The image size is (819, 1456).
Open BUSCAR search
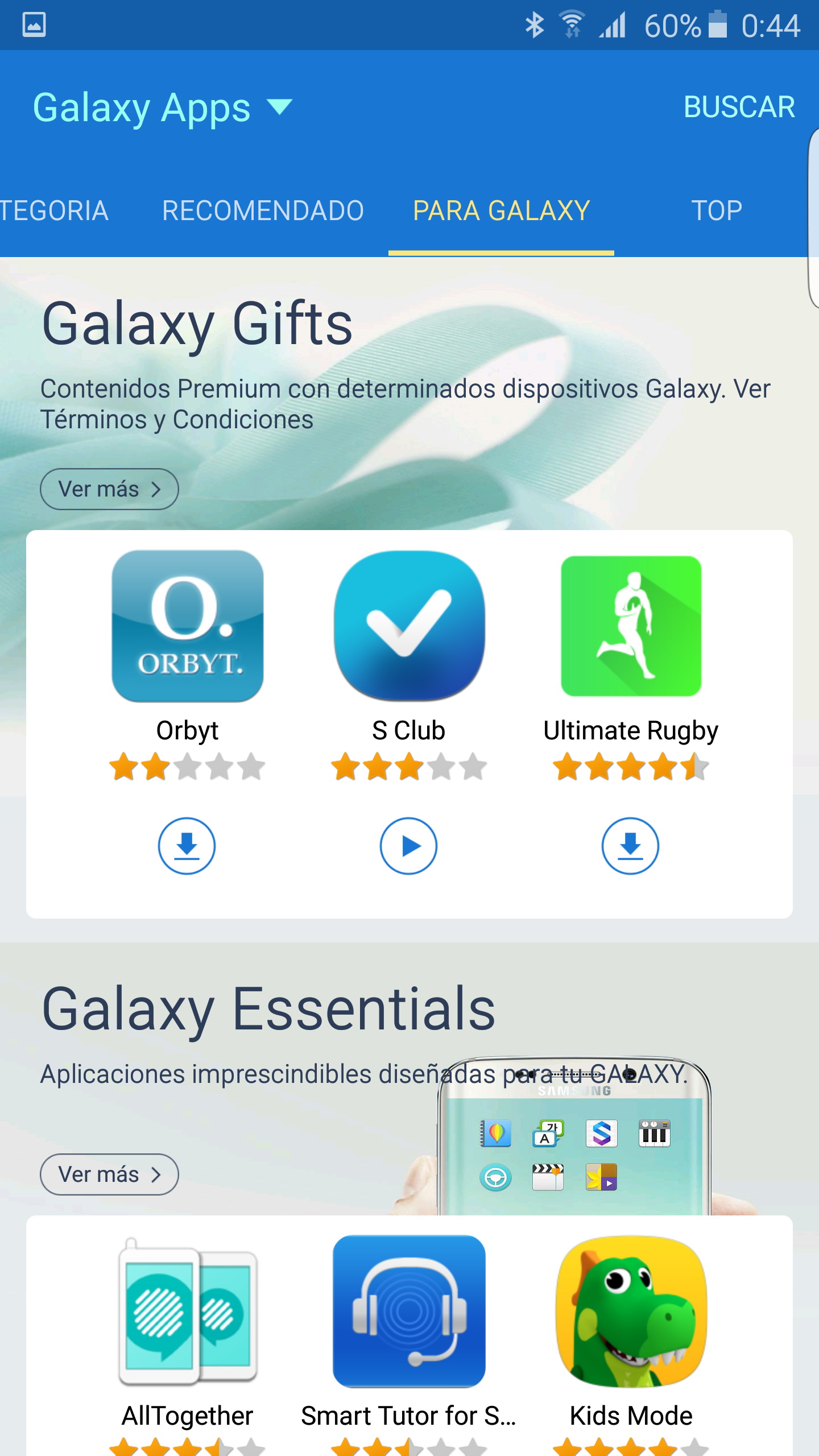coord(739,107)
